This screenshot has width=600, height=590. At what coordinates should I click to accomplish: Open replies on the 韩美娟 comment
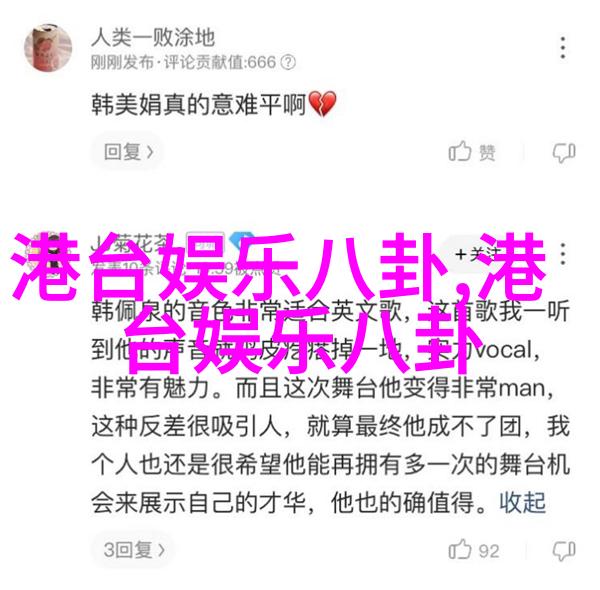point(127,152)
